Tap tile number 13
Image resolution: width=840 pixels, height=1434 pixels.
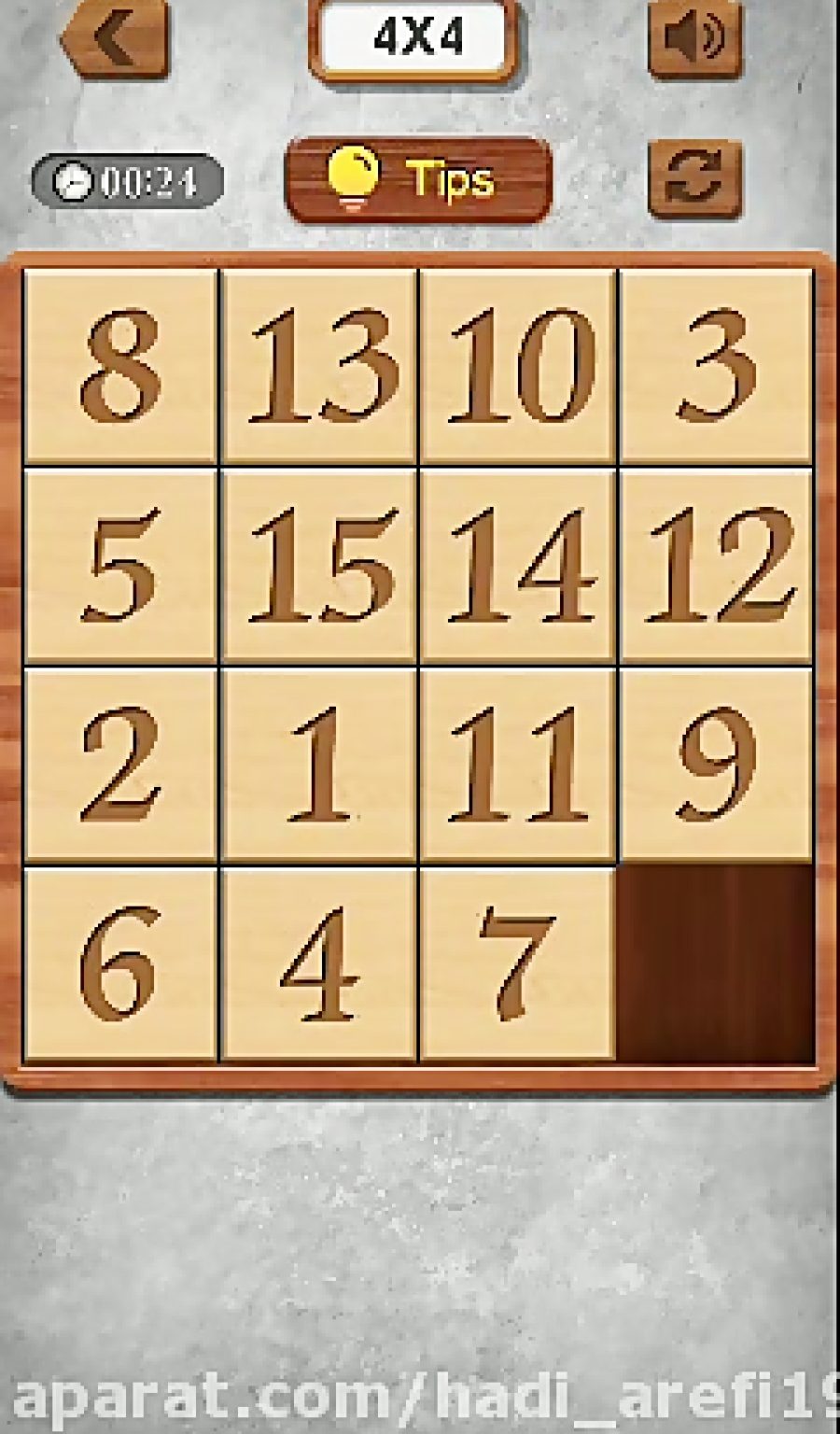(x=319, y=367)
